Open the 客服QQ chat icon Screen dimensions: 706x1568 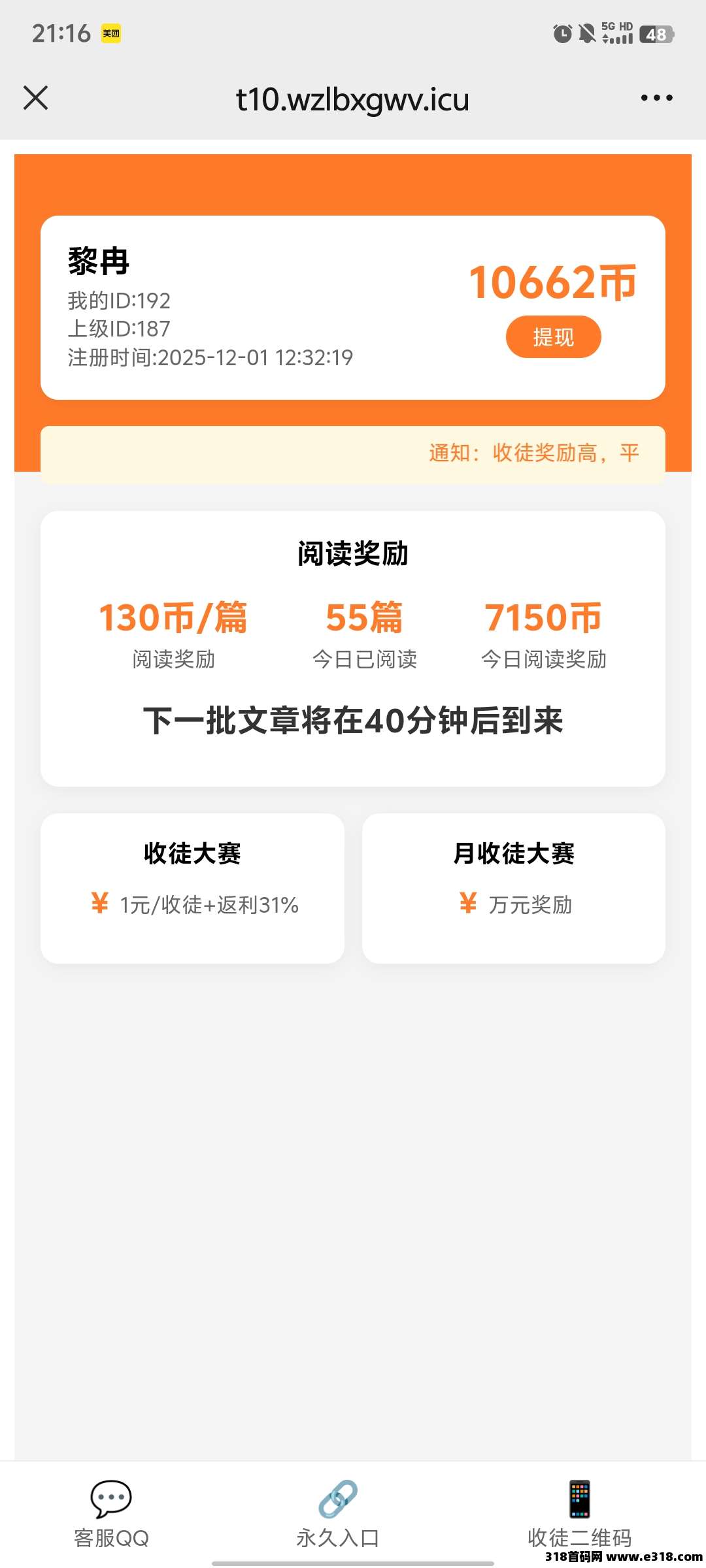pyautogui.click(x=112, y=1496)
